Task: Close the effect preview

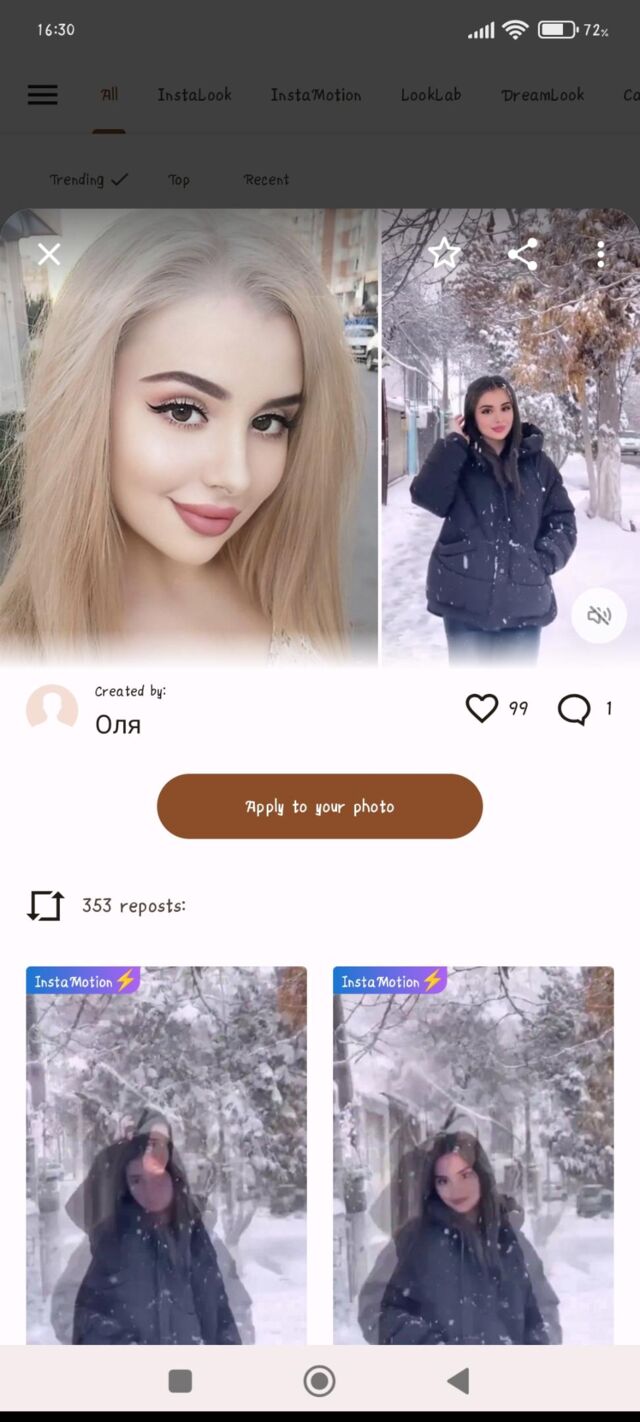Action: click(49, 254)
